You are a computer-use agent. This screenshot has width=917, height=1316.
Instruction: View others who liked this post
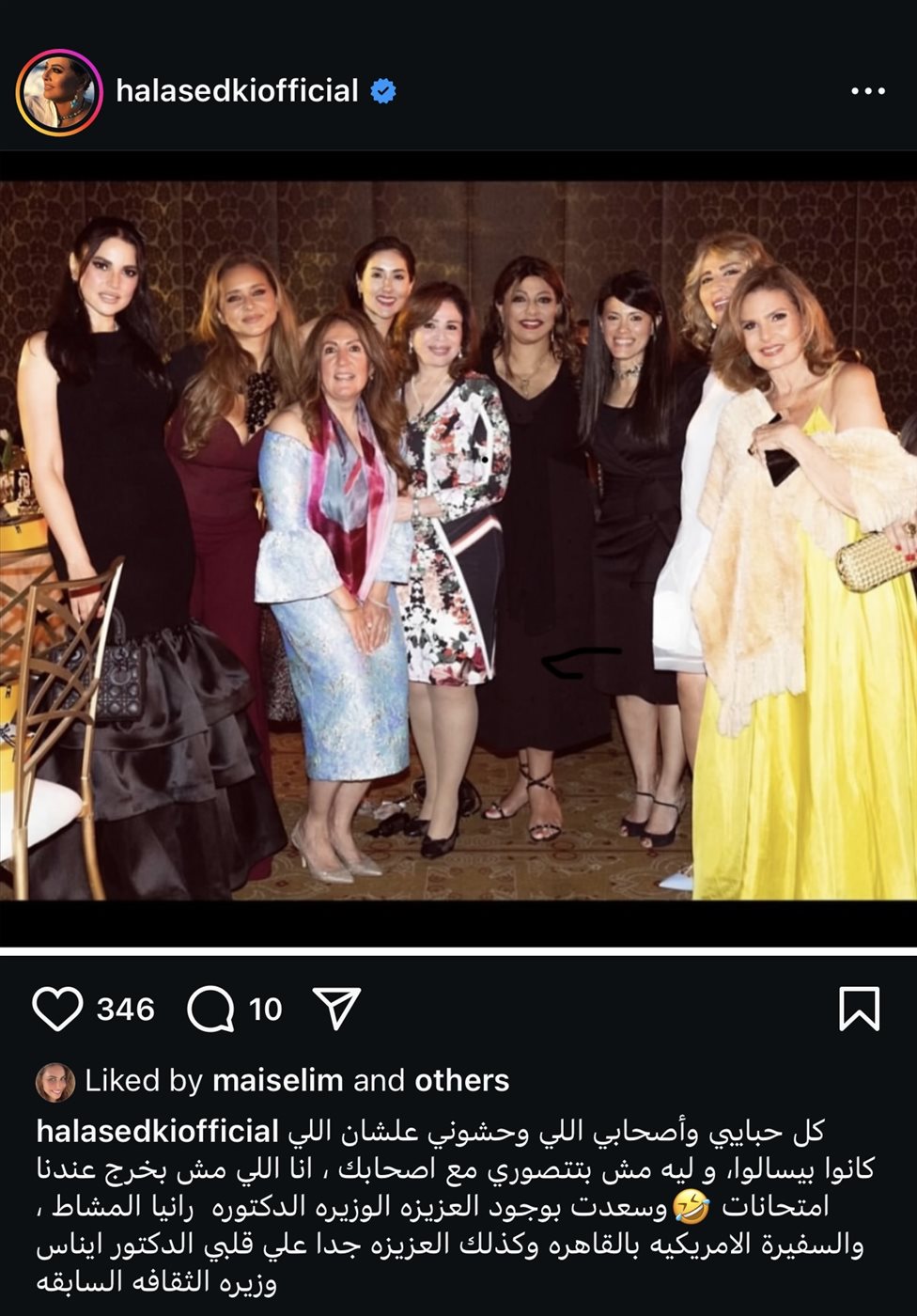(x=461, y=1081)
